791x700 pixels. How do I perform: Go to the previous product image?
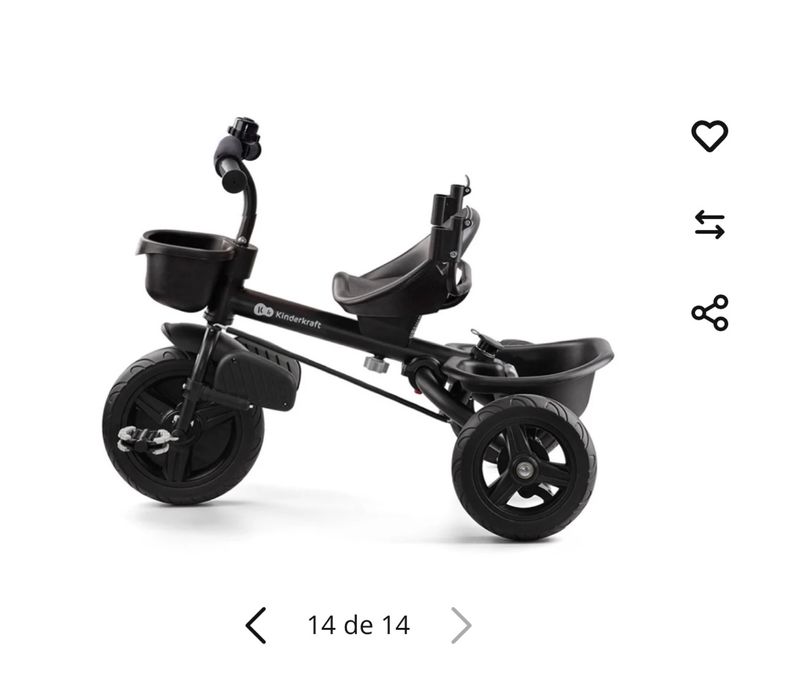tap(256, 626)
